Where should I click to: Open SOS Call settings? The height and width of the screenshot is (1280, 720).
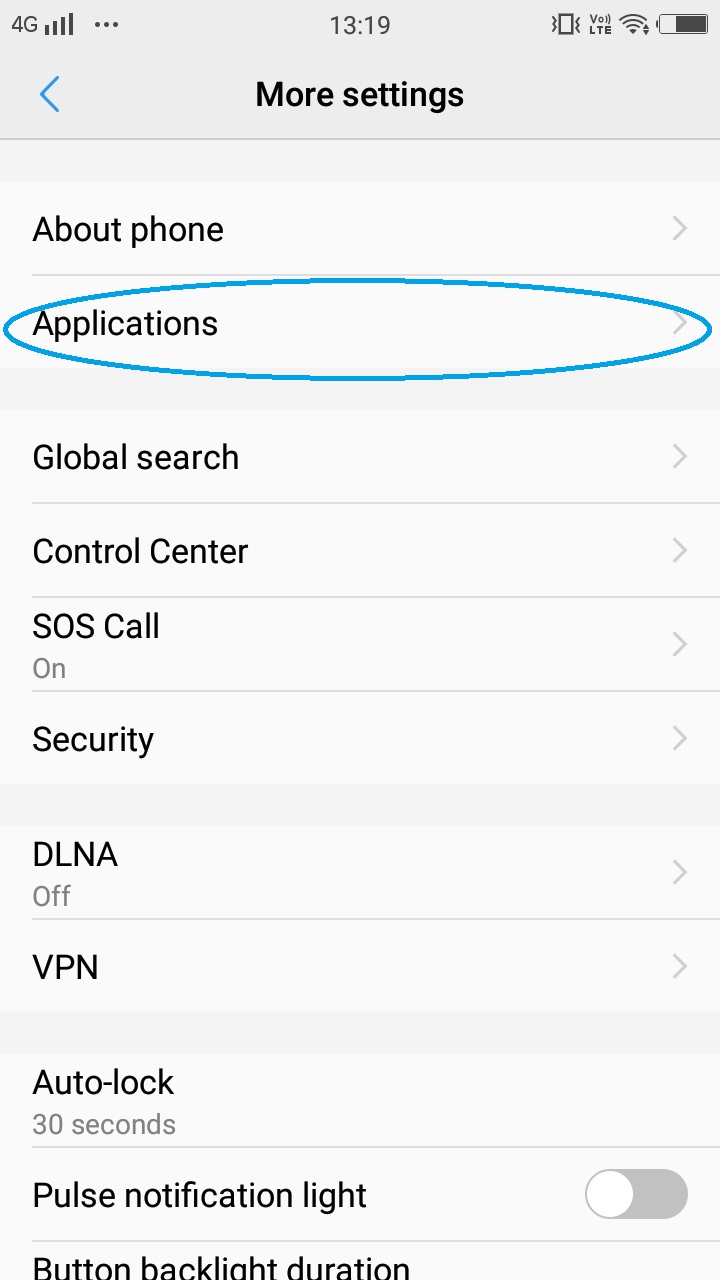coord(360,644)
